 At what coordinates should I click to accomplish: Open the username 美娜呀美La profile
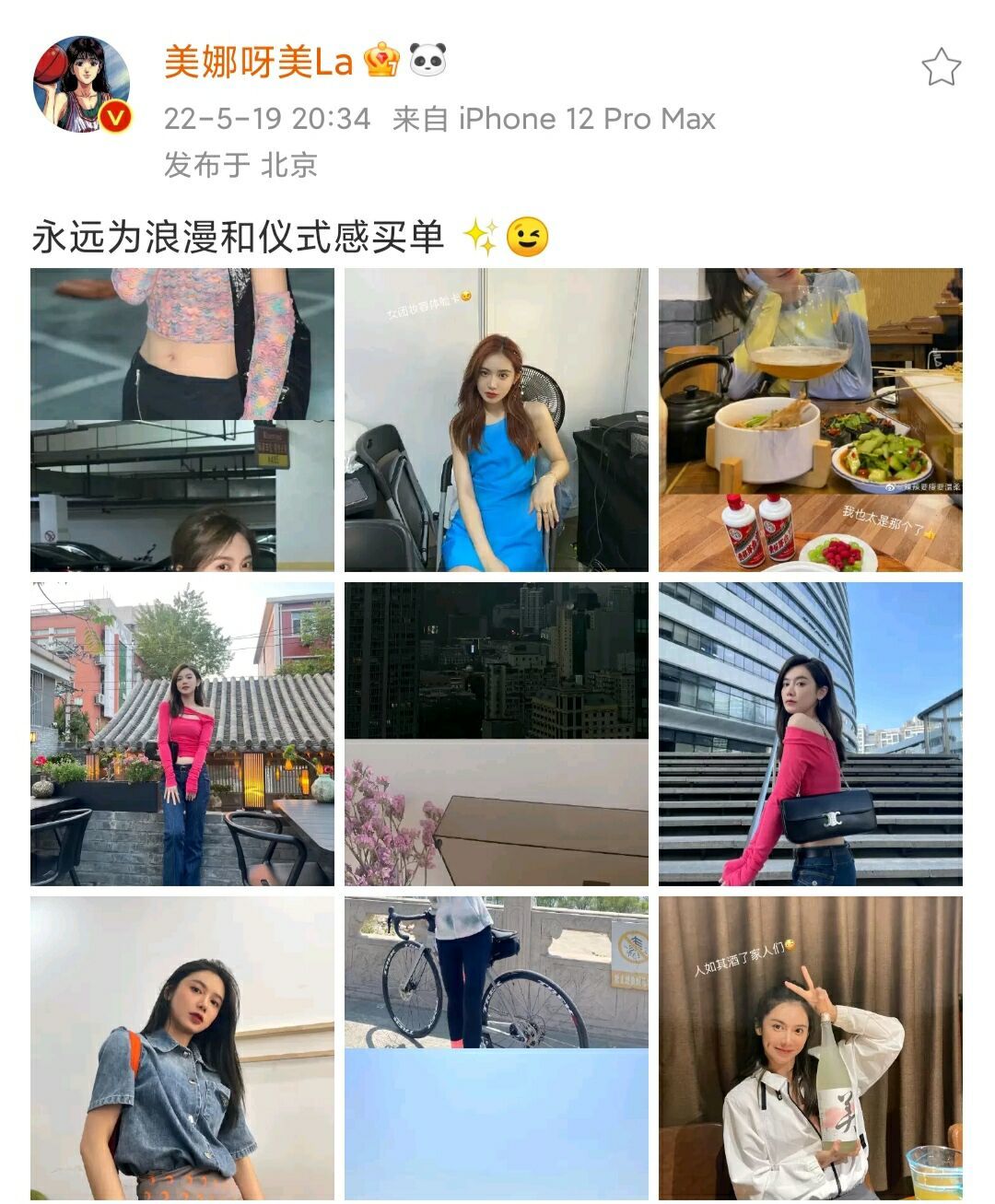(259, 62)
